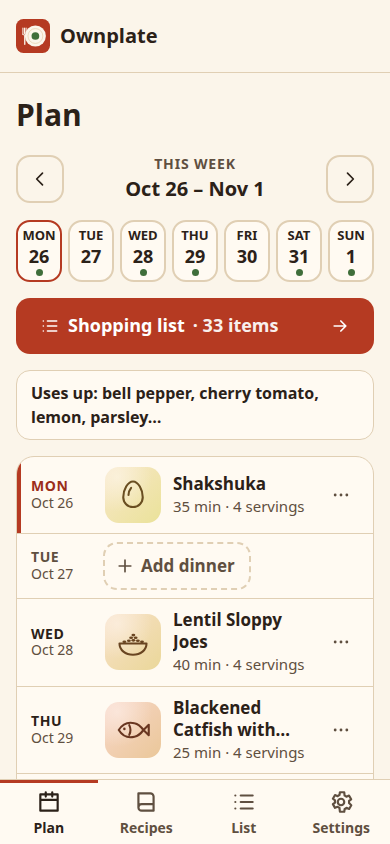Open more options for Lentil Sloppy Joes
The image size is (390, 844).
[341, 642]
